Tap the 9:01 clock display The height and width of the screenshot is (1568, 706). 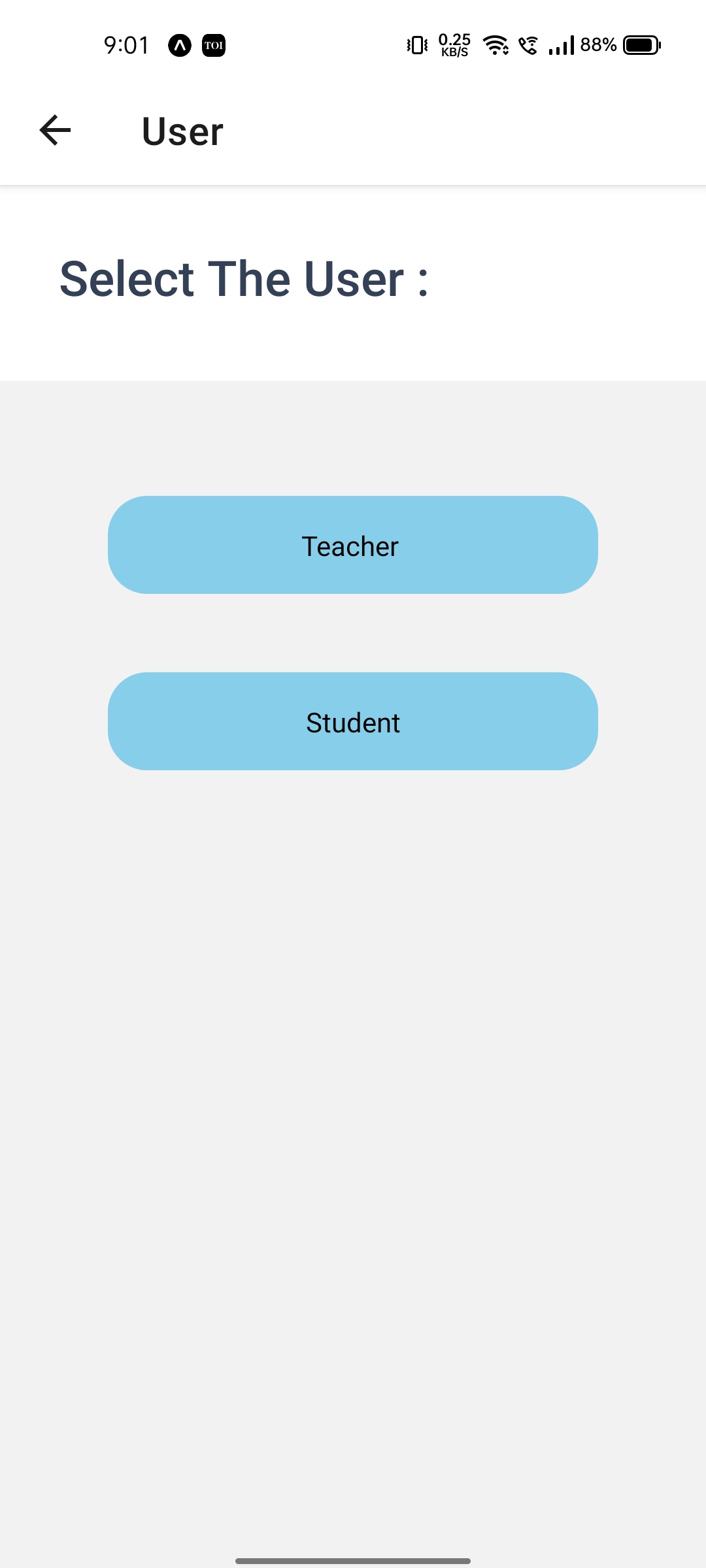pyautogui.click(x=126, y=45)
